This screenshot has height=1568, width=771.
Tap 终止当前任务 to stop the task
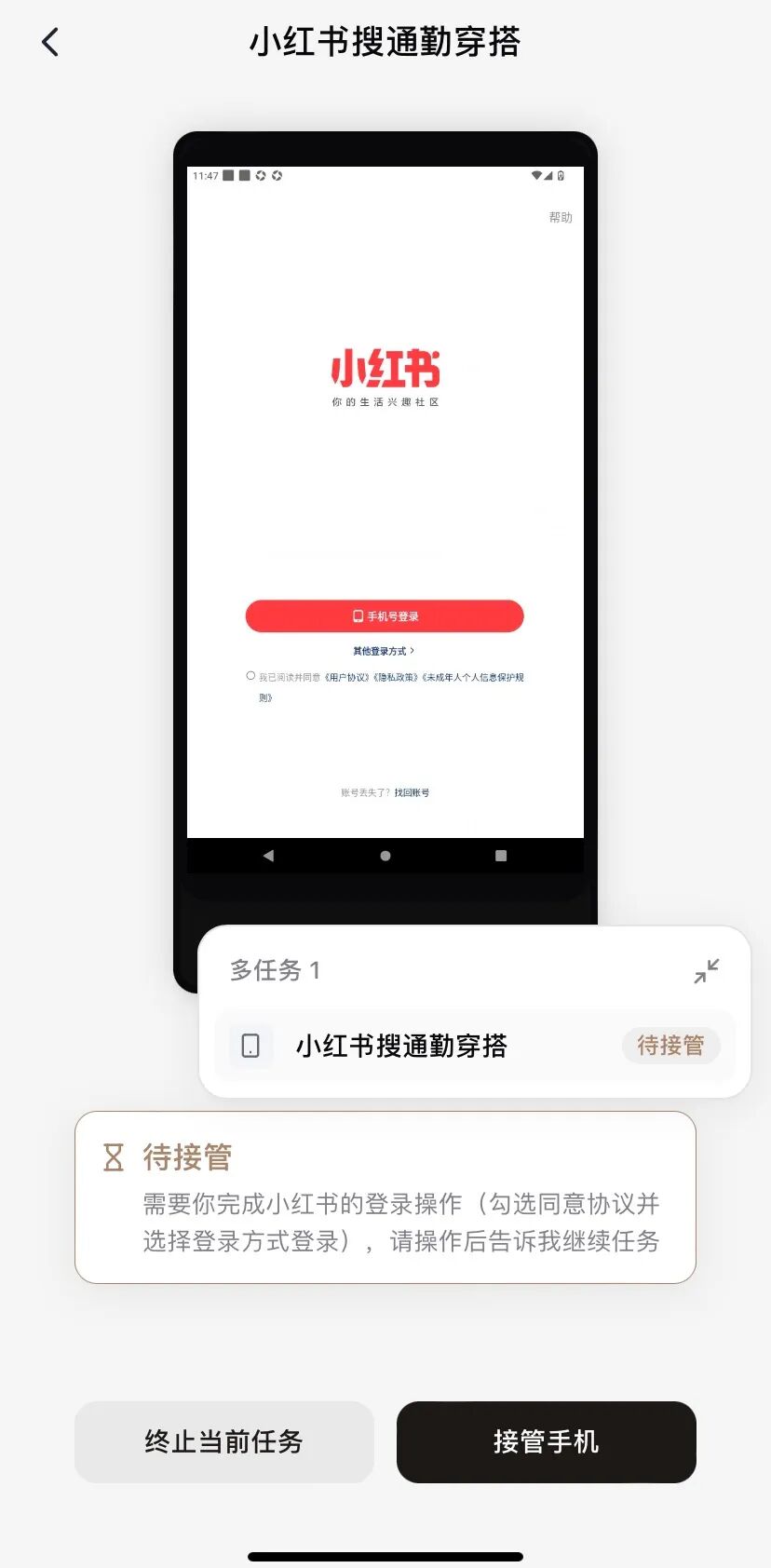(x=223, y=1441)
